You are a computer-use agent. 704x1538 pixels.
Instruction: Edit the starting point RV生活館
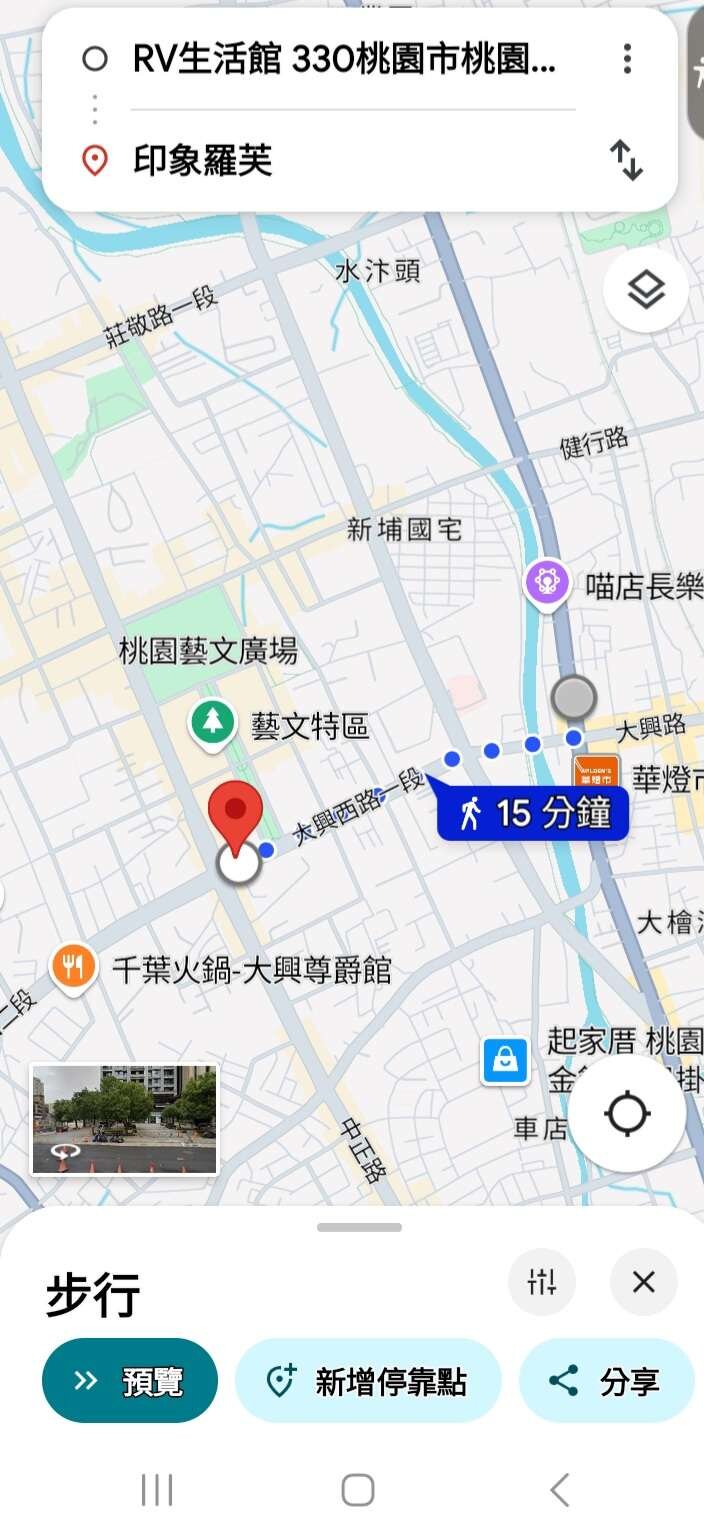[x=343, y=60]
